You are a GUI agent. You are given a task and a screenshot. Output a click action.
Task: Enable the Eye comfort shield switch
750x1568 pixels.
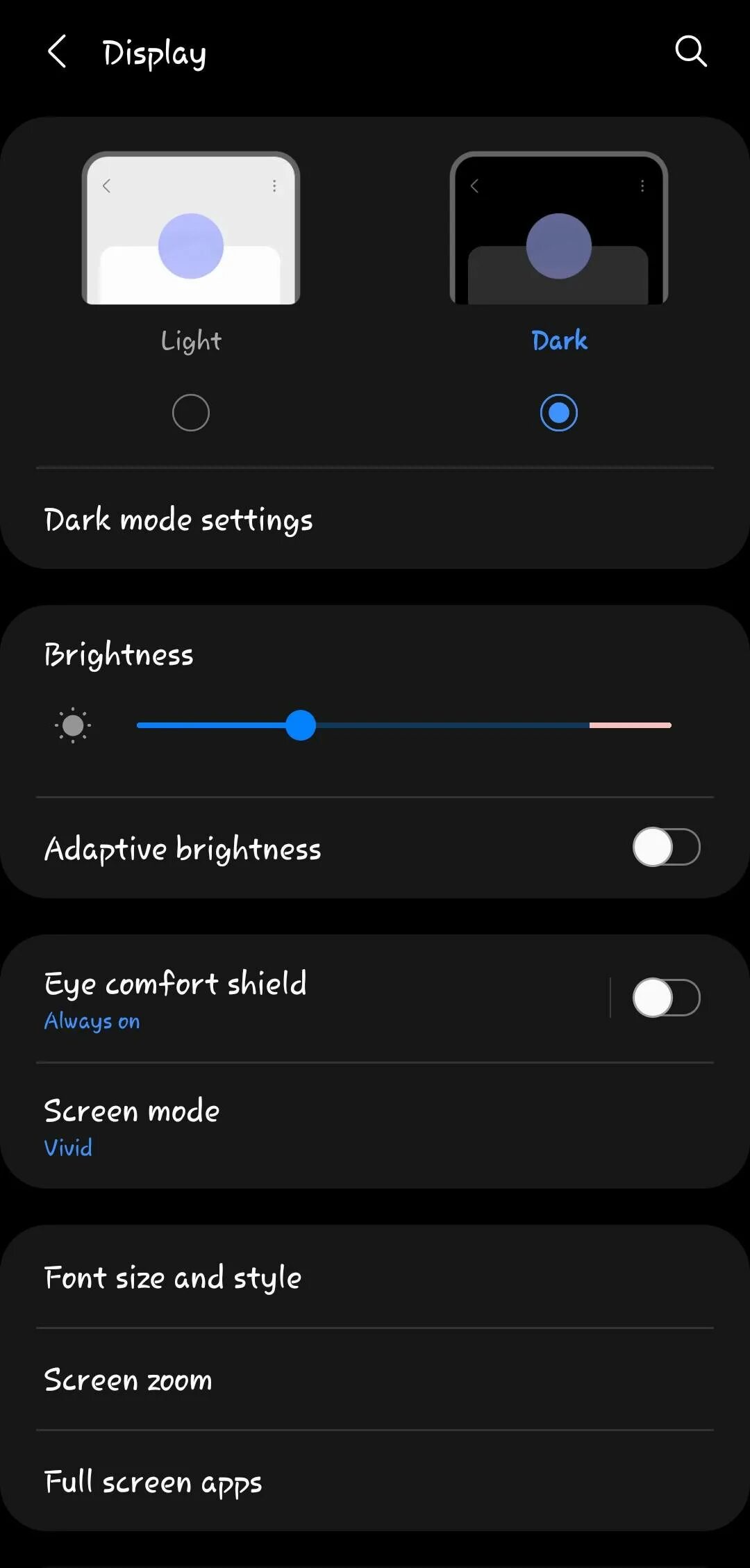point(665,998)
